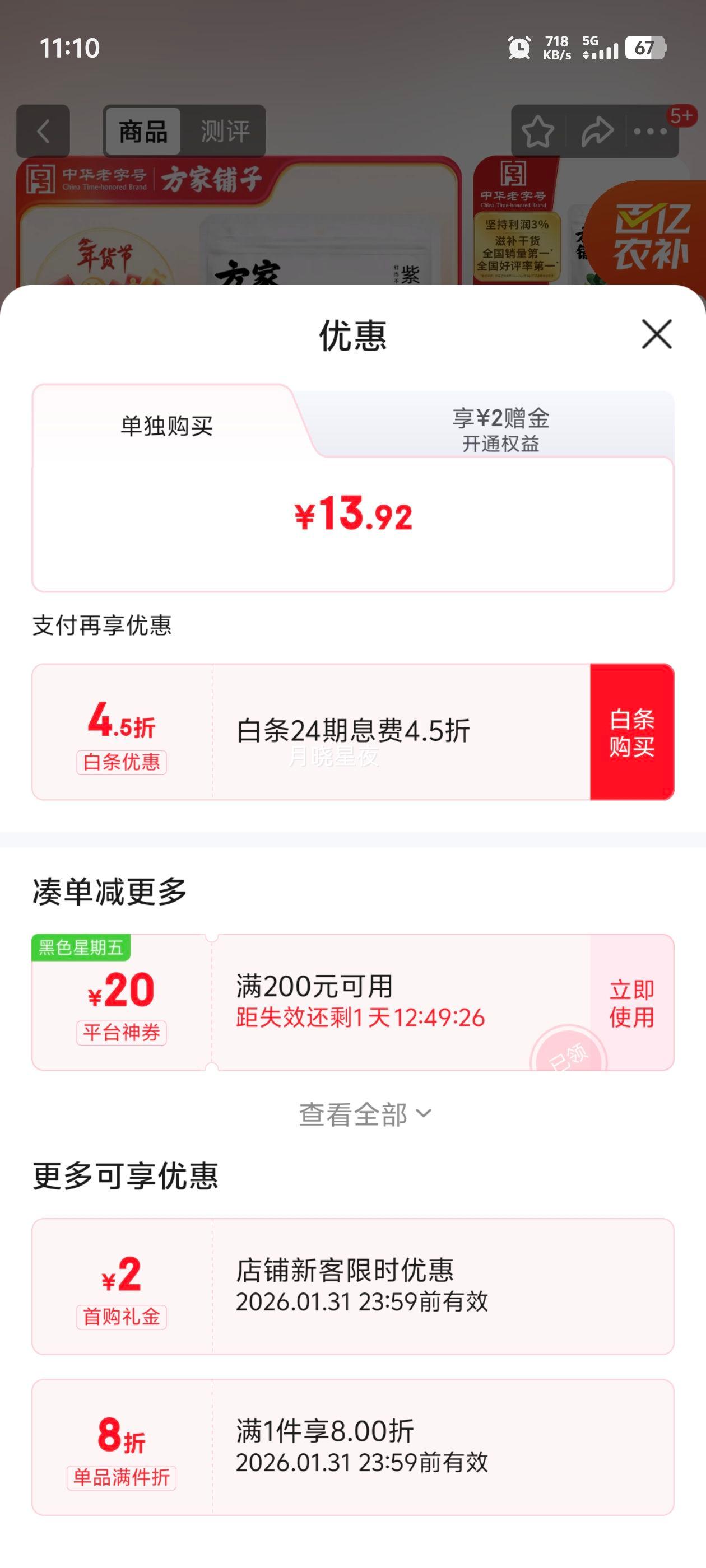Tap the ¥13.92 price display
Image resolution: width=706 pixels, height=1568 pixels.
352,516
